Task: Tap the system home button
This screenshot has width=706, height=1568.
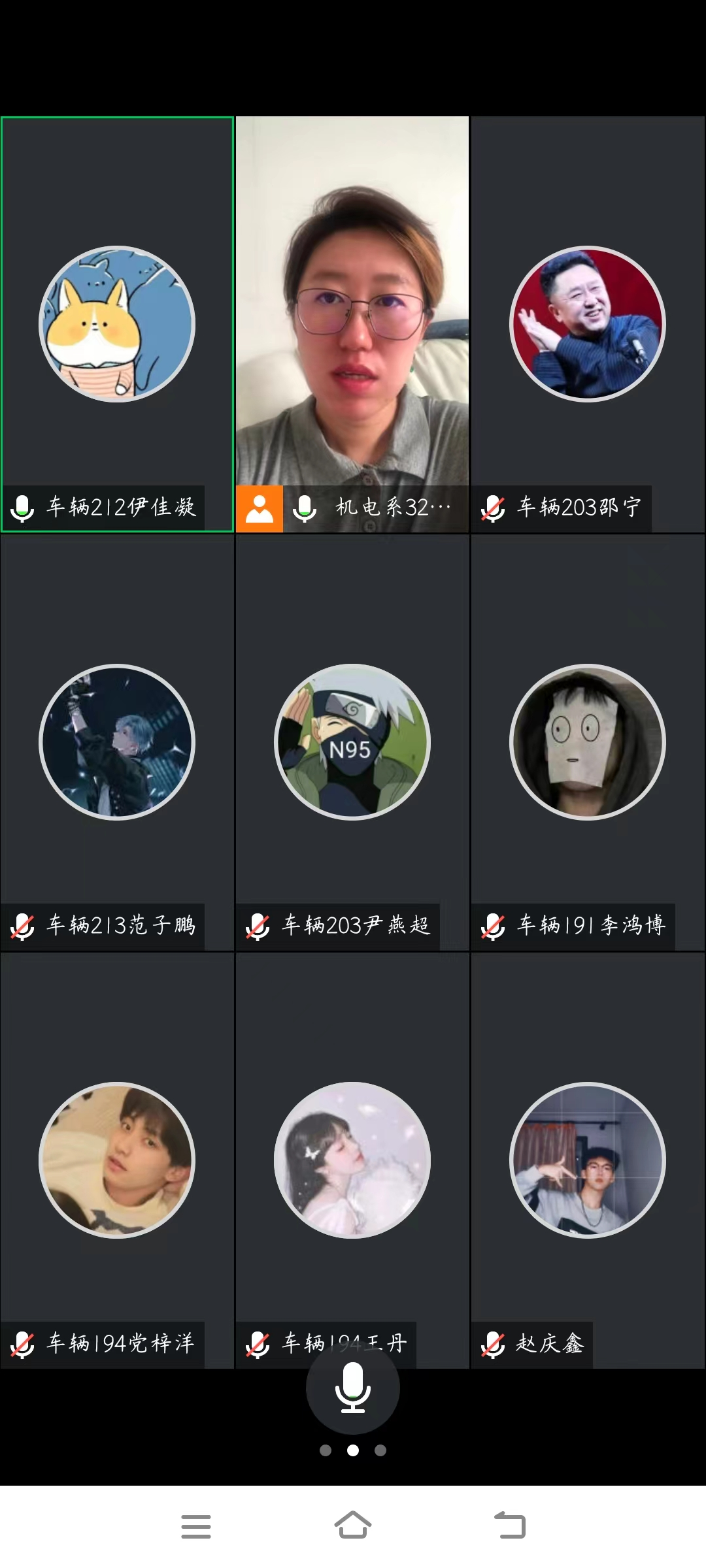Action: coord(352,1526)
